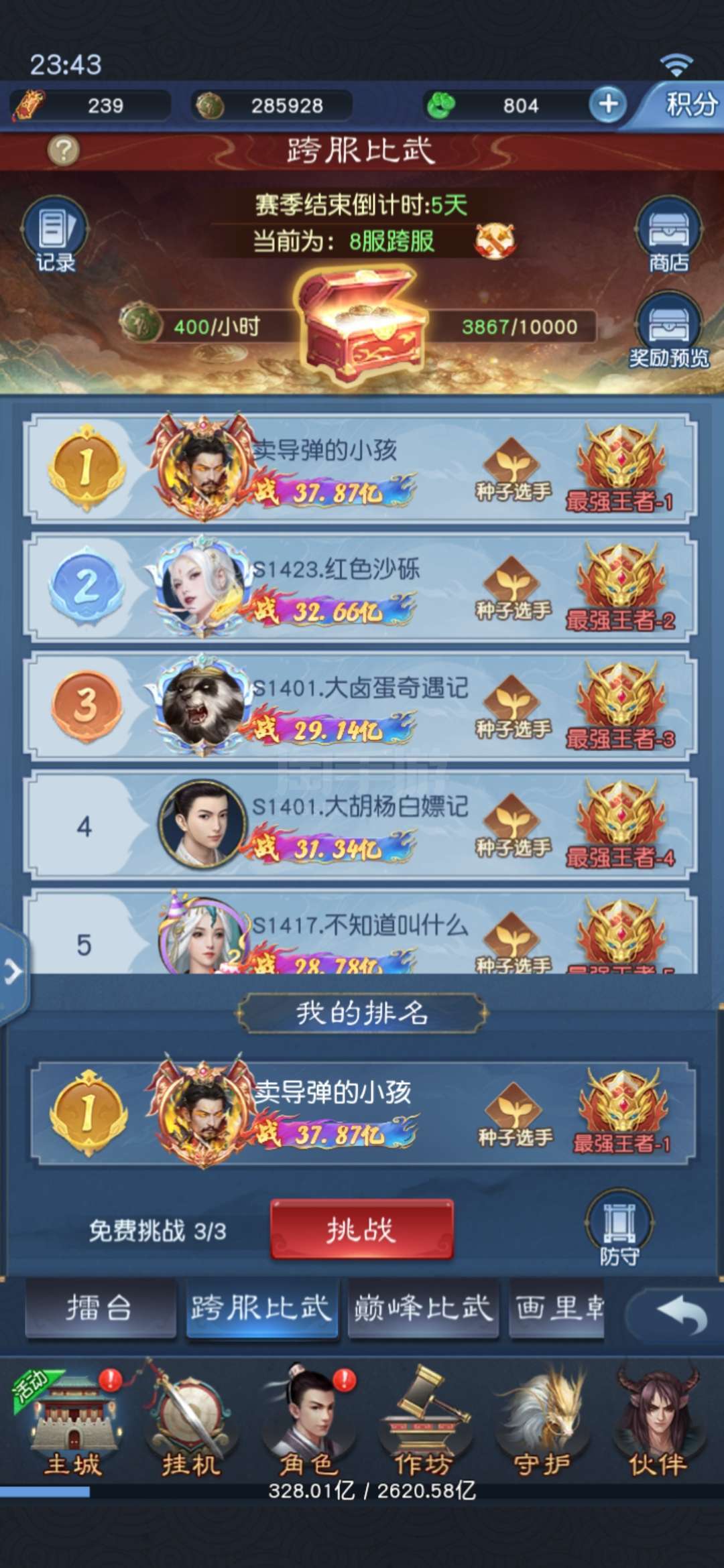Switch to the 擂台 tab
724x1568 pixels.
pos(101,1308)
